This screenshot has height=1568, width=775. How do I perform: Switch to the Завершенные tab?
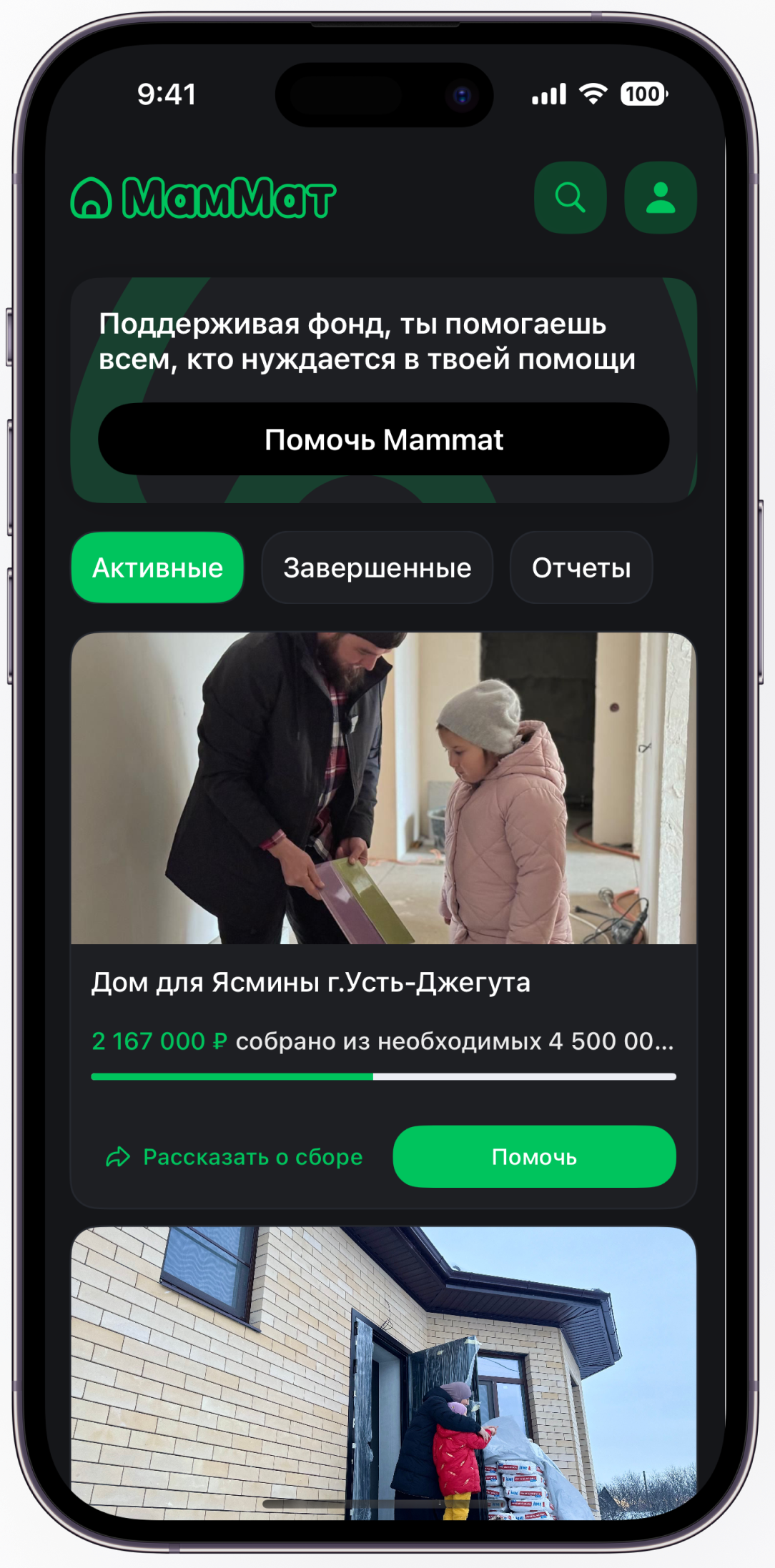pos(377,567)
